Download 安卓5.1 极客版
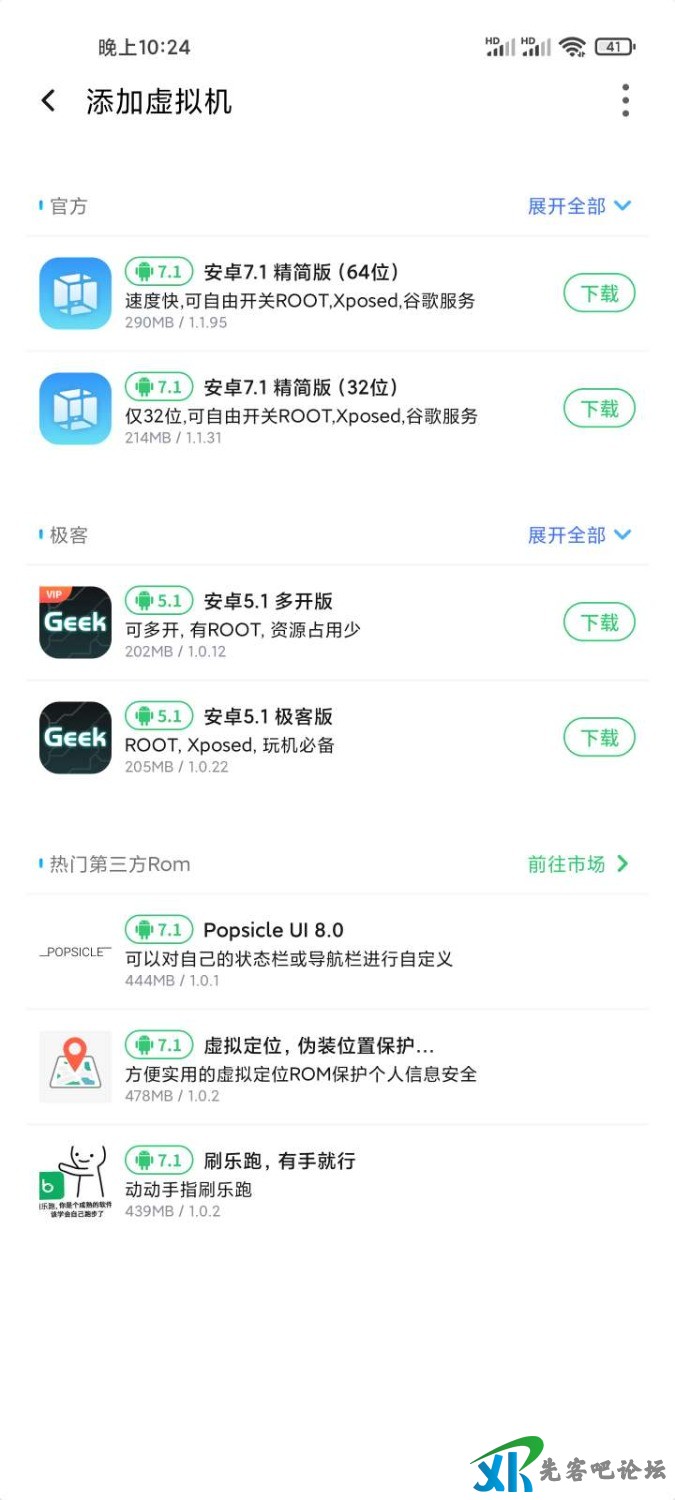Image resolution: width=675 pixels, height=1500 pixels. [x=599, y=738]
